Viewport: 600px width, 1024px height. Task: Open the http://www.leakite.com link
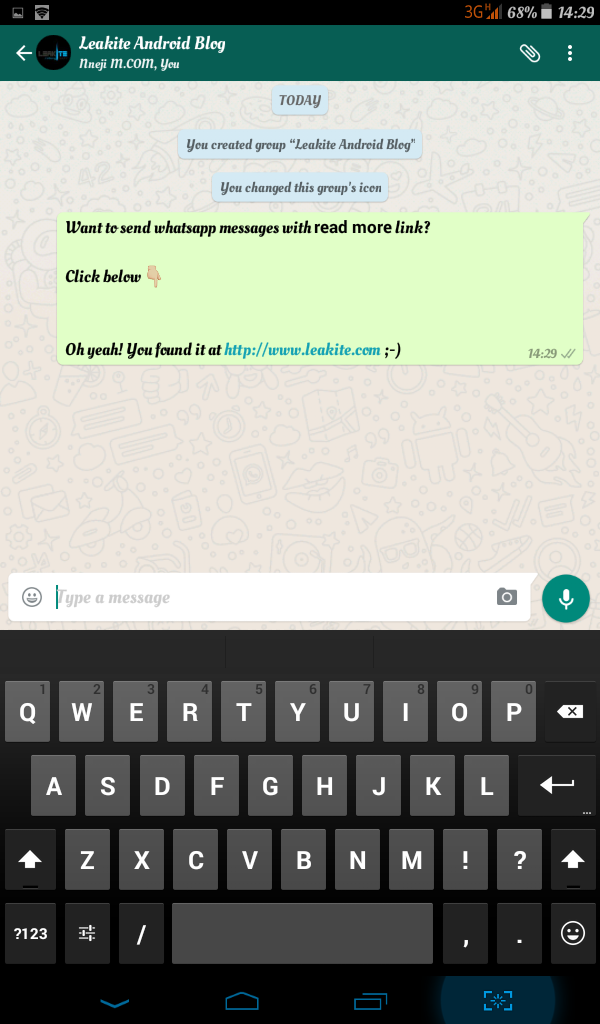pos(302,350)
